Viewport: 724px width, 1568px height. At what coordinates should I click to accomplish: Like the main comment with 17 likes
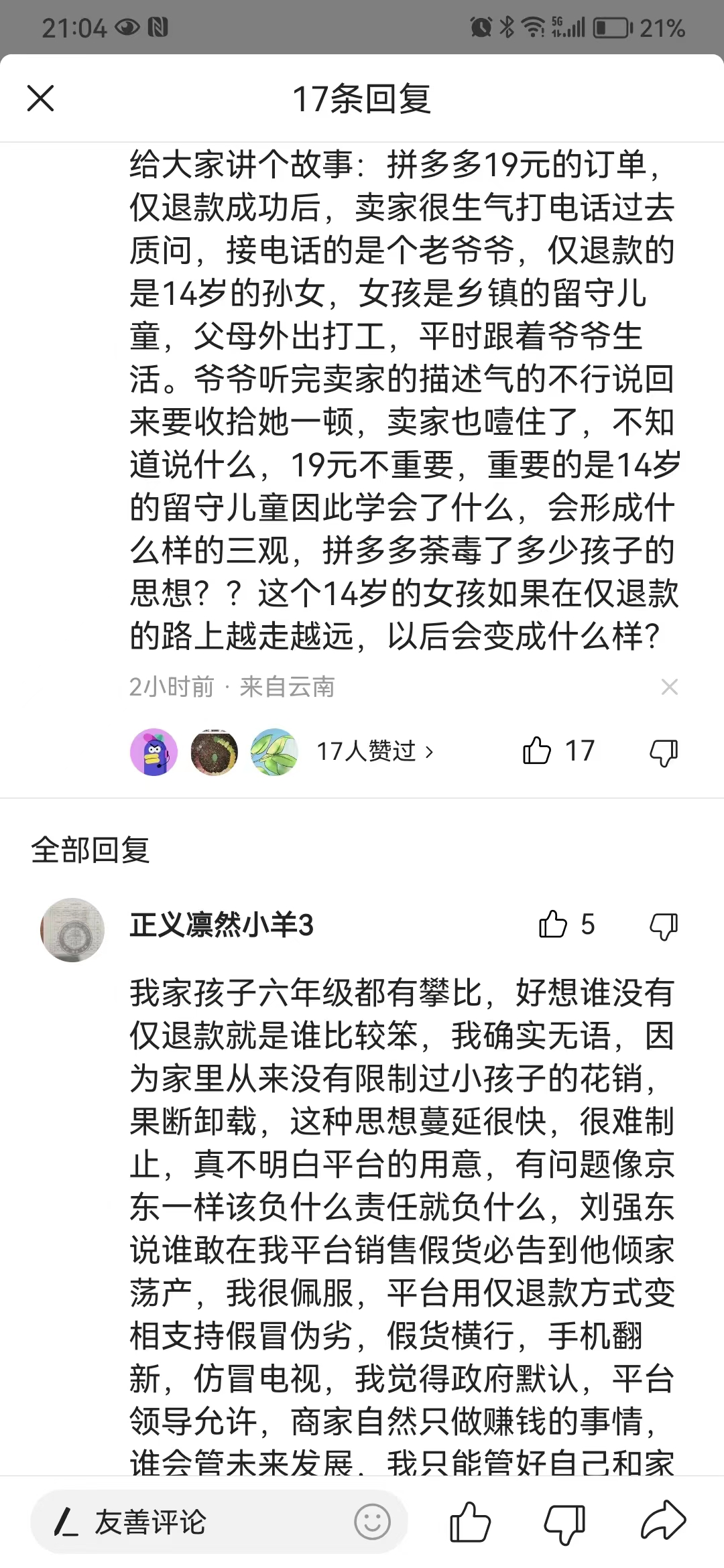[x=538, y=750]
